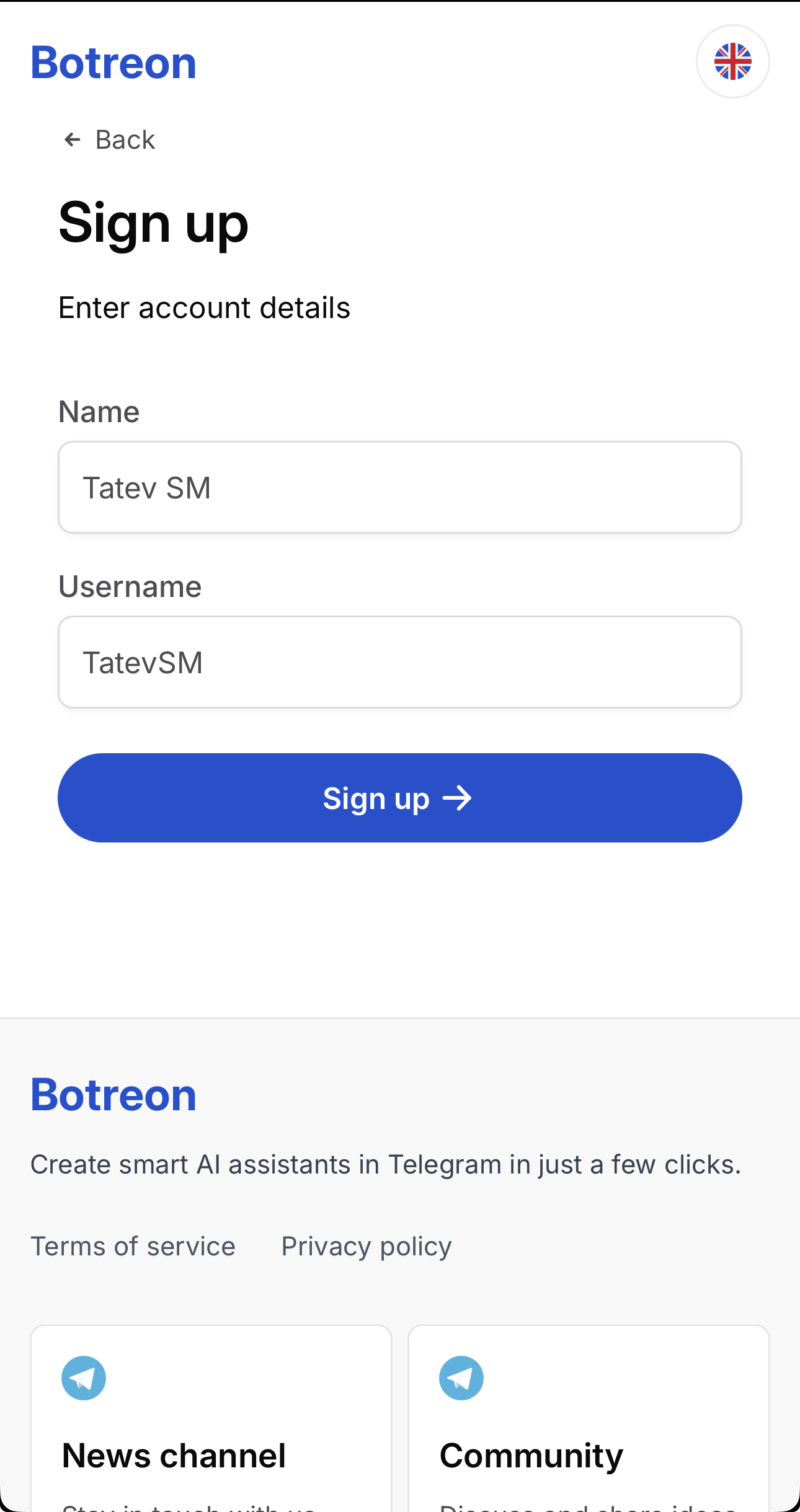The height and width of the screenshot is (1512, 800).
Task: Click the back arrow icon
Action: (73, 140)
